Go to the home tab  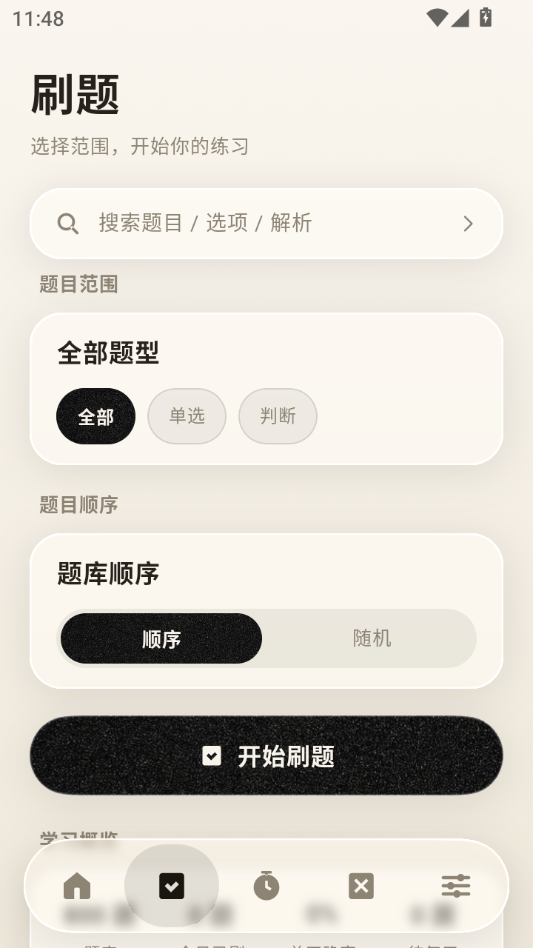77,886
